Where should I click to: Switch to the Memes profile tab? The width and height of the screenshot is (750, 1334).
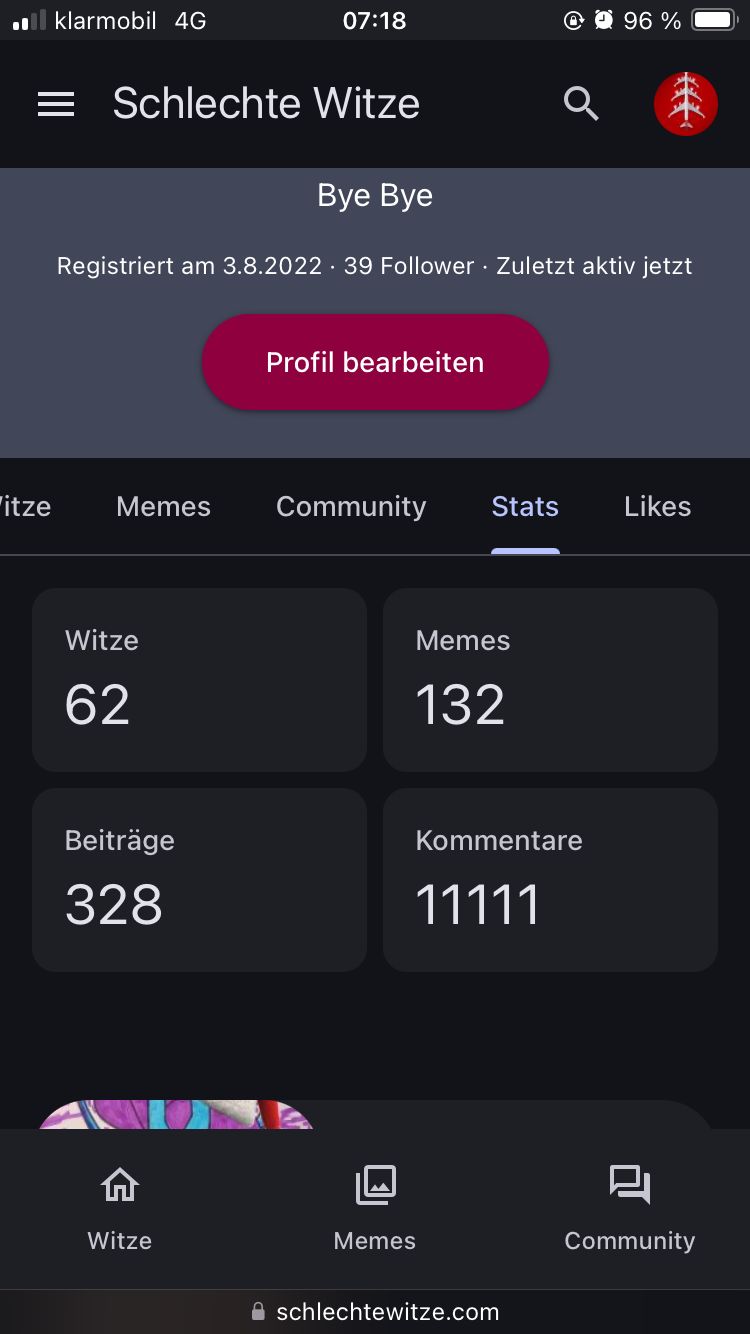point(163,507)
